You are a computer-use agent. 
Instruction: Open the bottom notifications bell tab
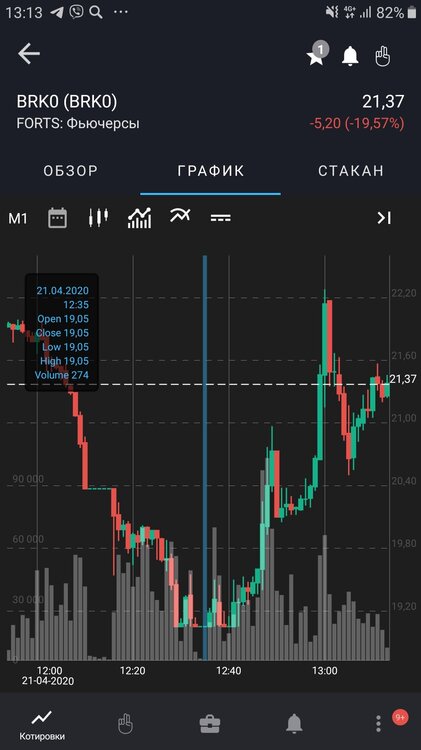point(294,724)
